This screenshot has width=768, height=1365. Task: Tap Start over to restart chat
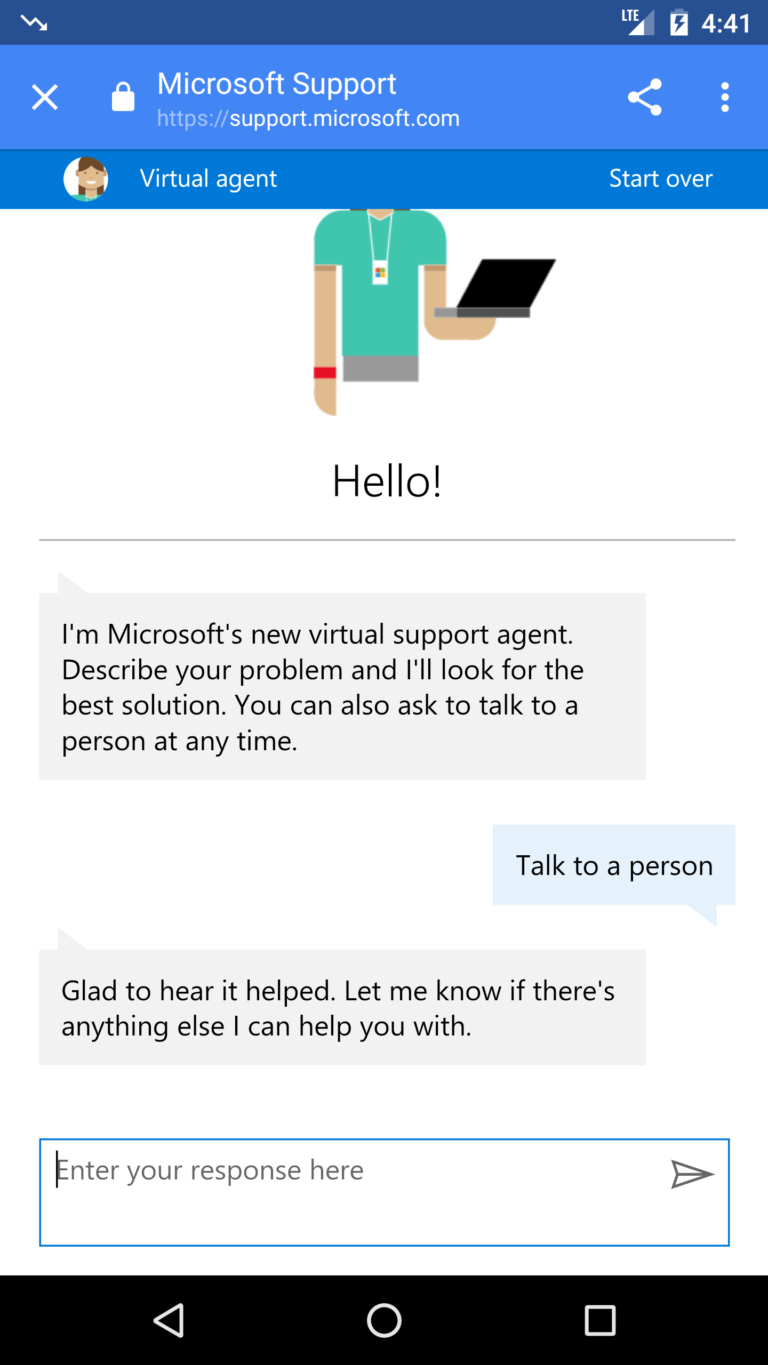pyautogui.click(x=660, y=179)
